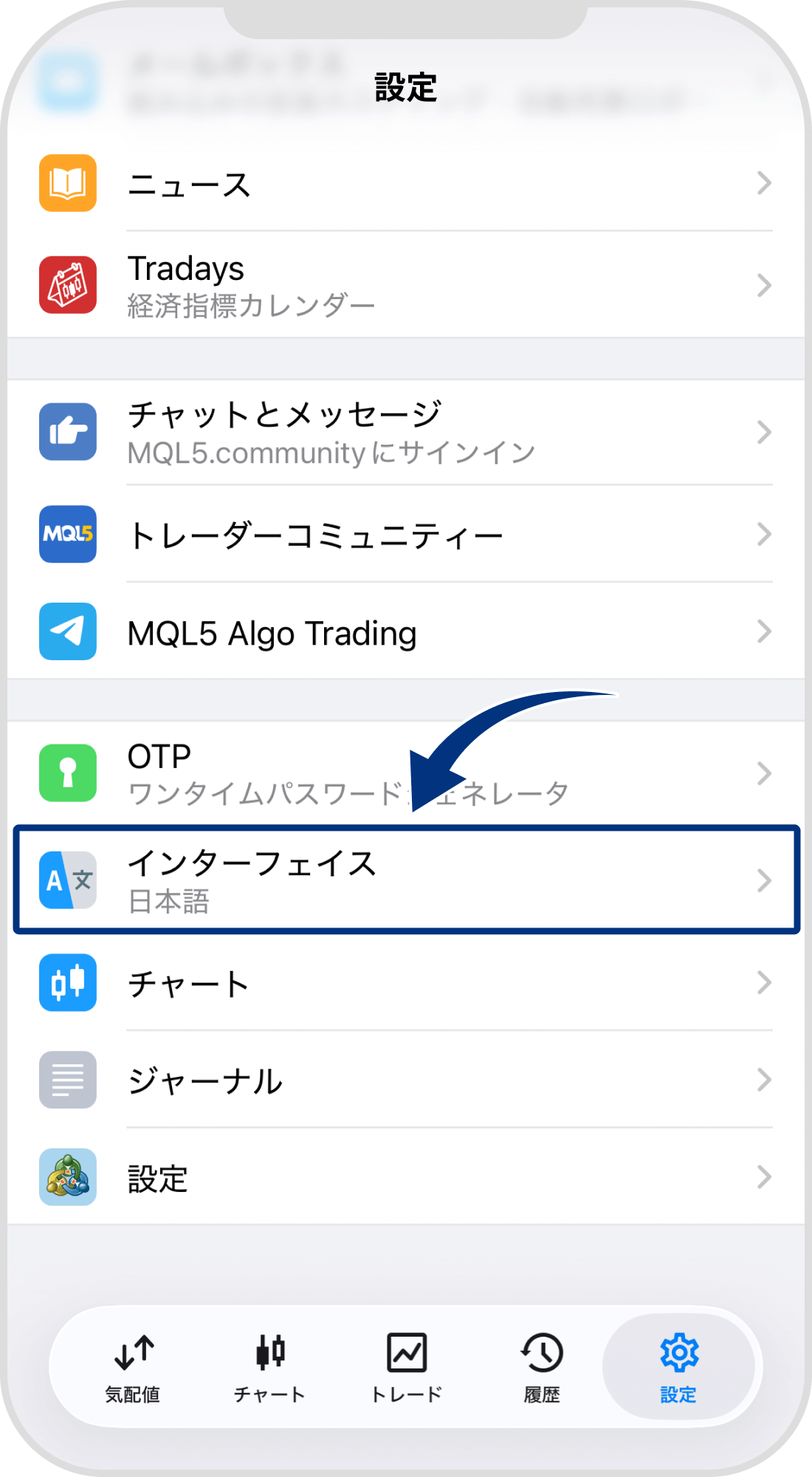The width and height of the screenshot is (812, 1477).
Task: Open チャットとメッセージ
Action: point(406,432)
